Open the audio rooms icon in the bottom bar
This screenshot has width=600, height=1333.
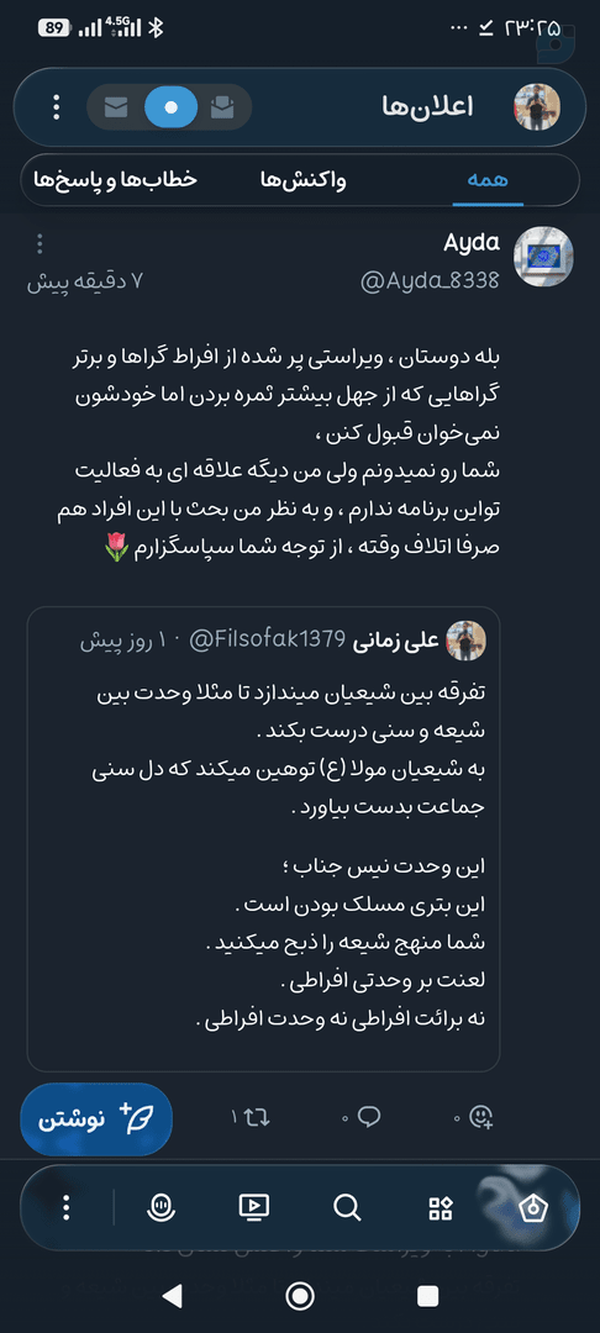point(161,1208)
